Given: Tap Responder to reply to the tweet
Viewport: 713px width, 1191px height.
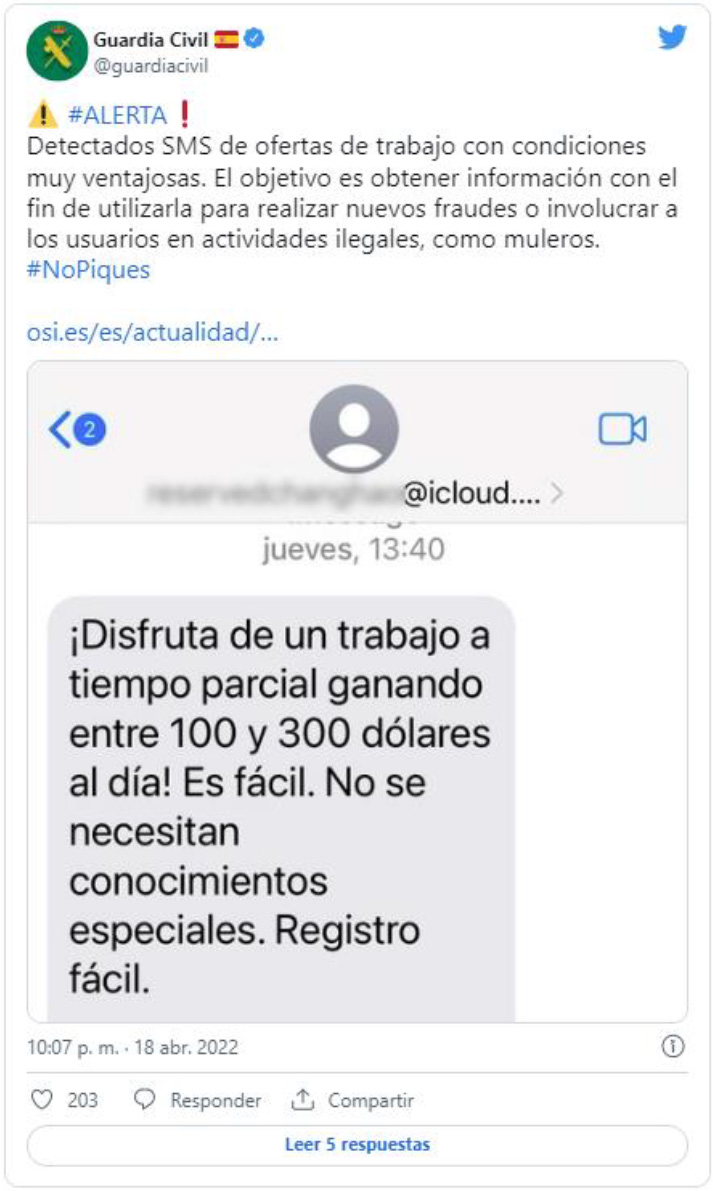Looking at the screenshot, I should click(198, 1100).
